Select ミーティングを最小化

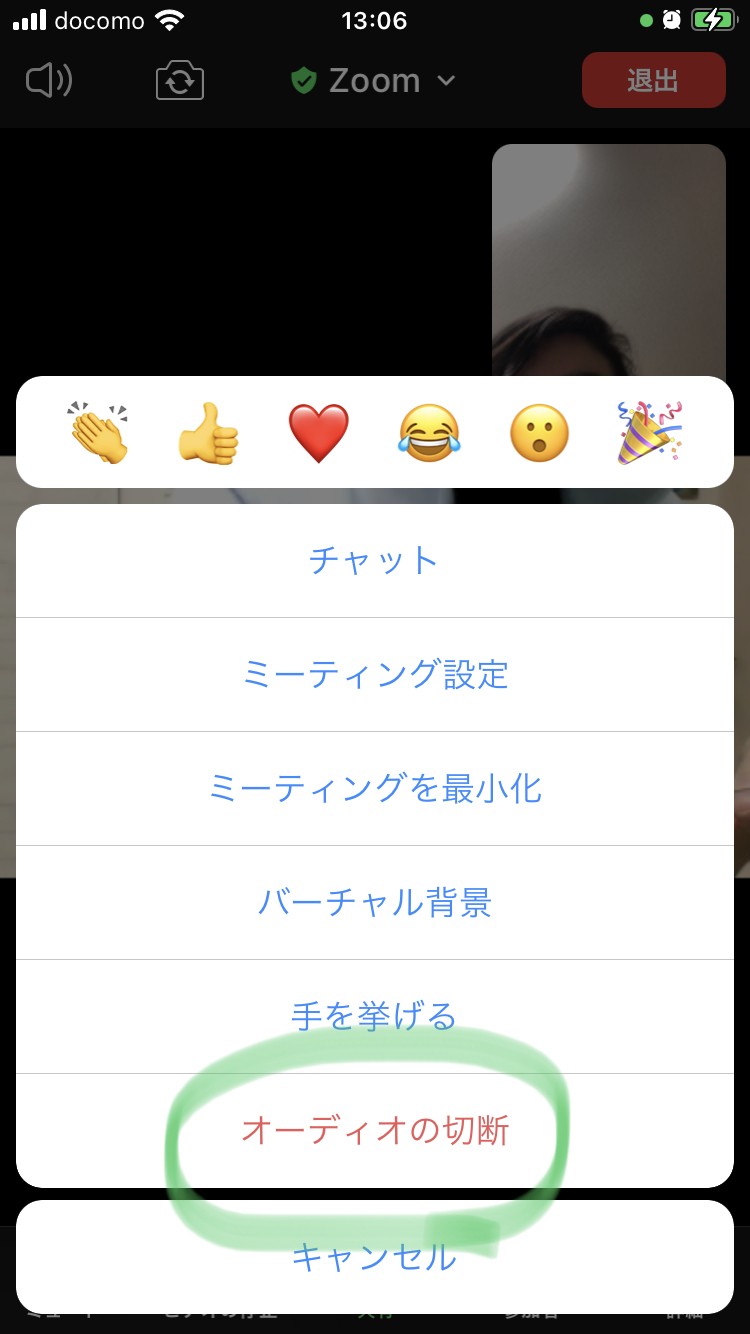pos(375,789)
